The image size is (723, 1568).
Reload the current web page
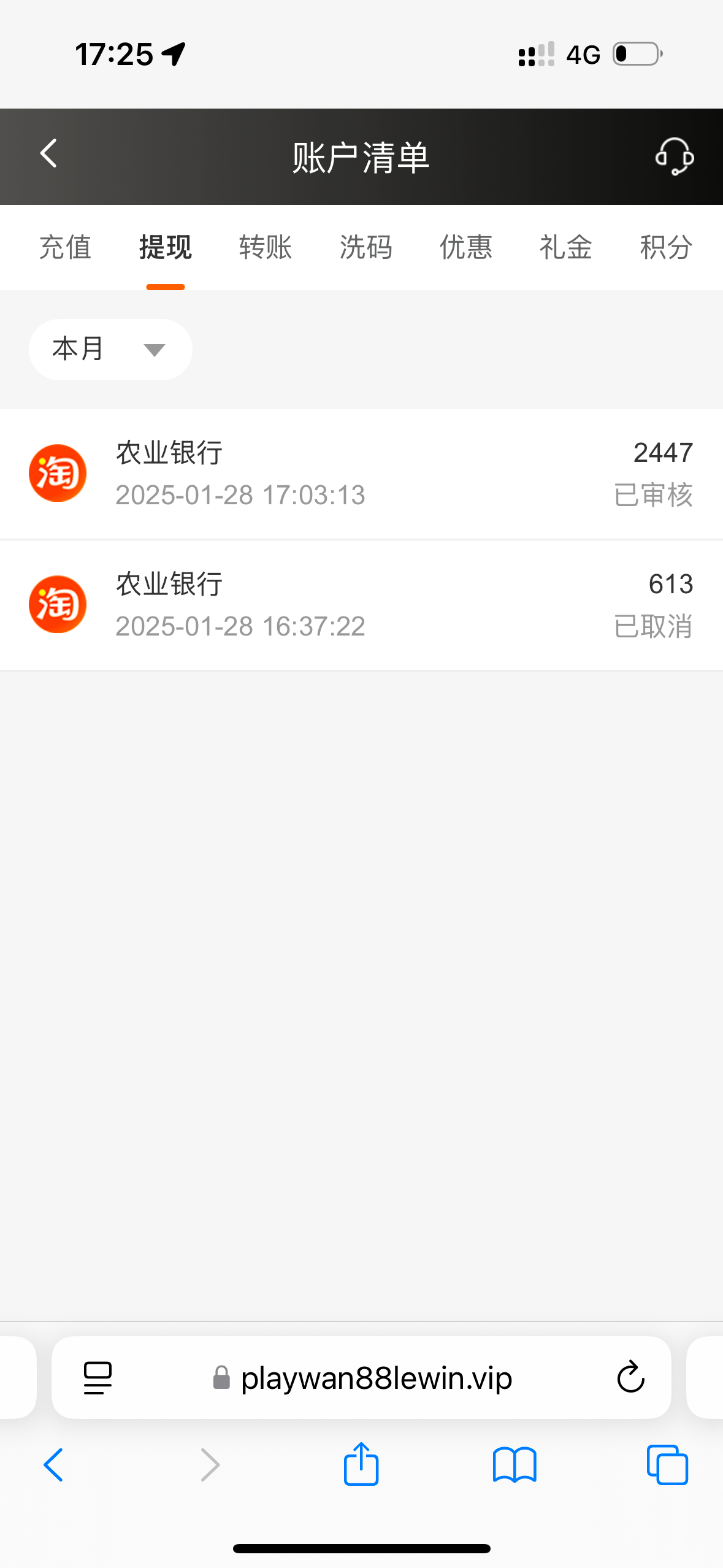[x=630, y=1378]
